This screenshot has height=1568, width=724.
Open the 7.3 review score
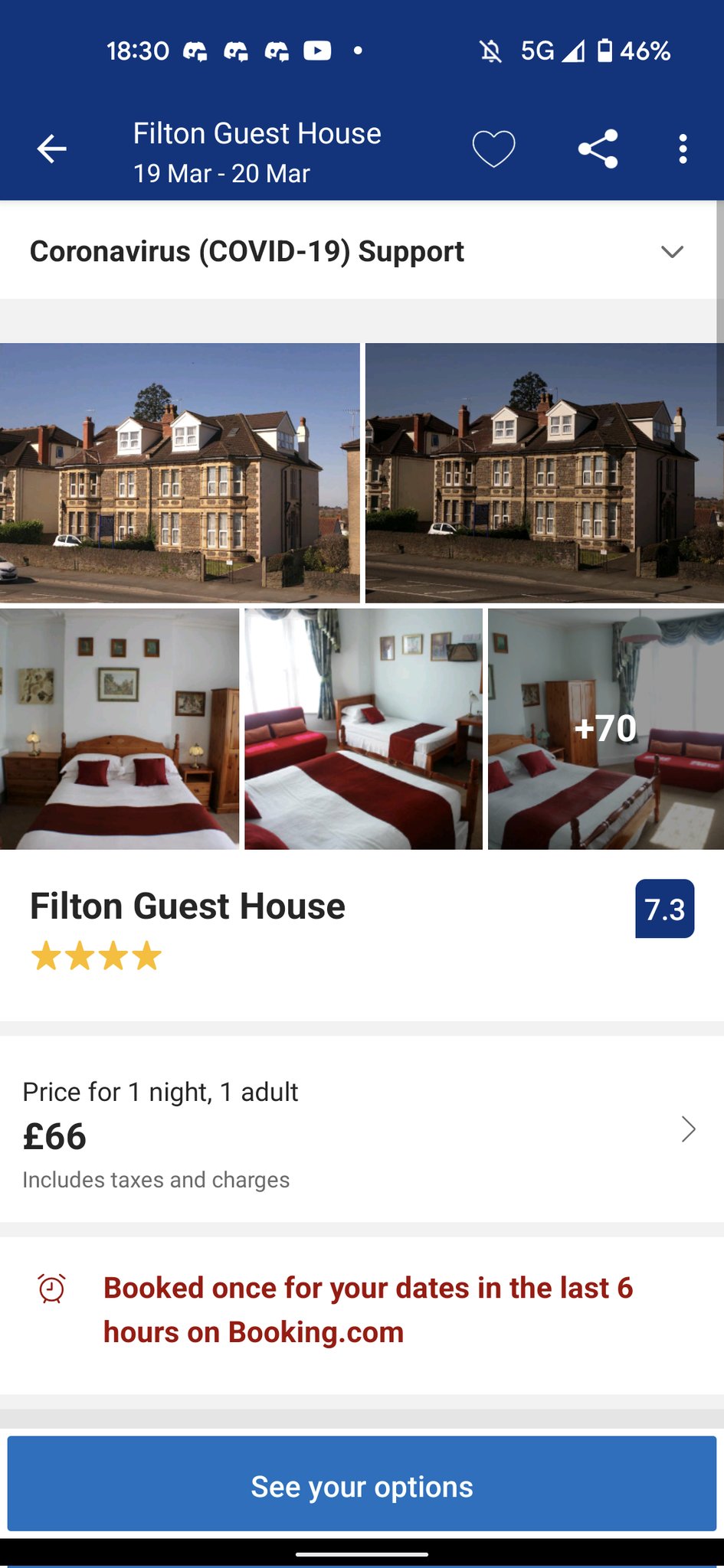point(664,909)
